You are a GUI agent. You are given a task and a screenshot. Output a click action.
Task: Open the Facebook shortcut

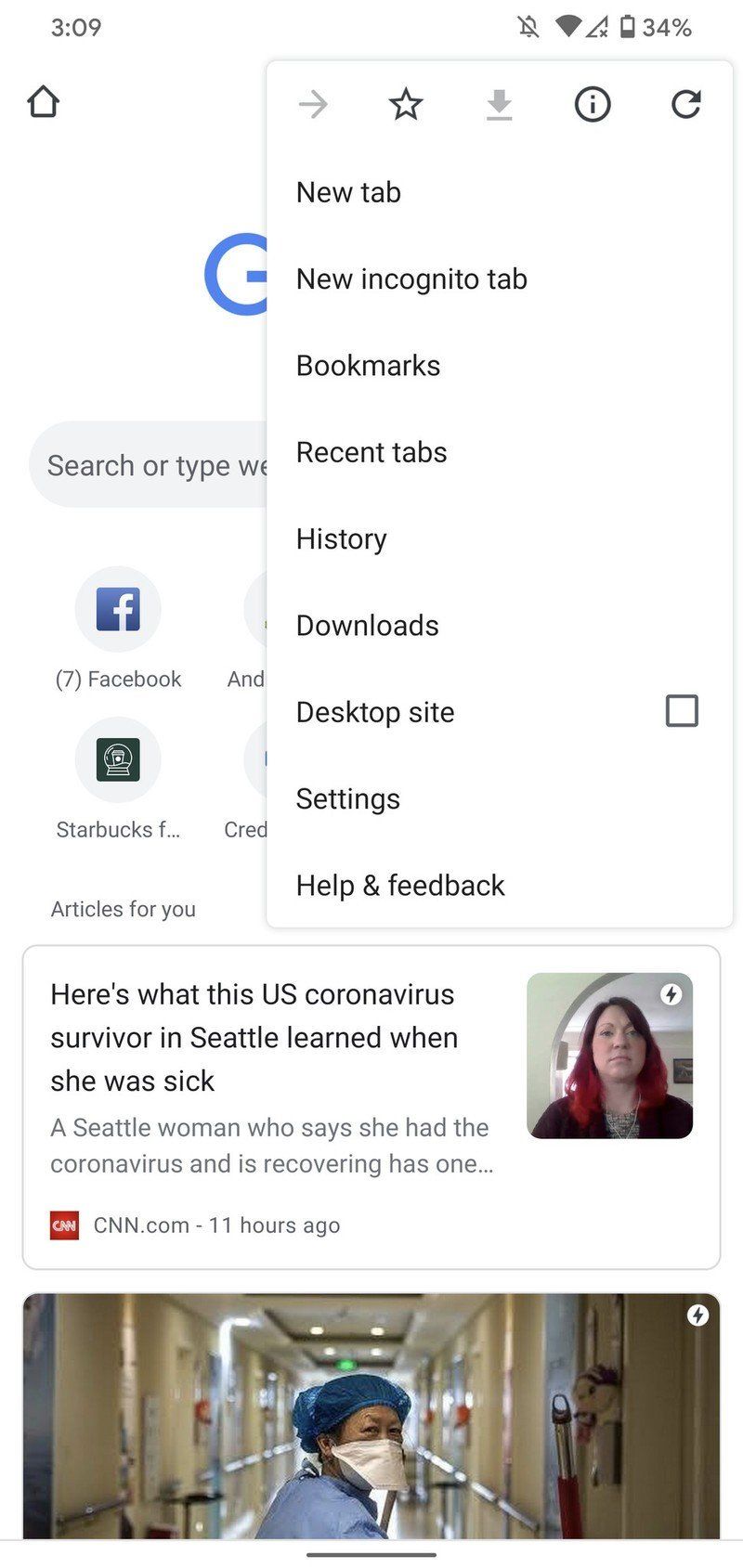coord(118,610)
